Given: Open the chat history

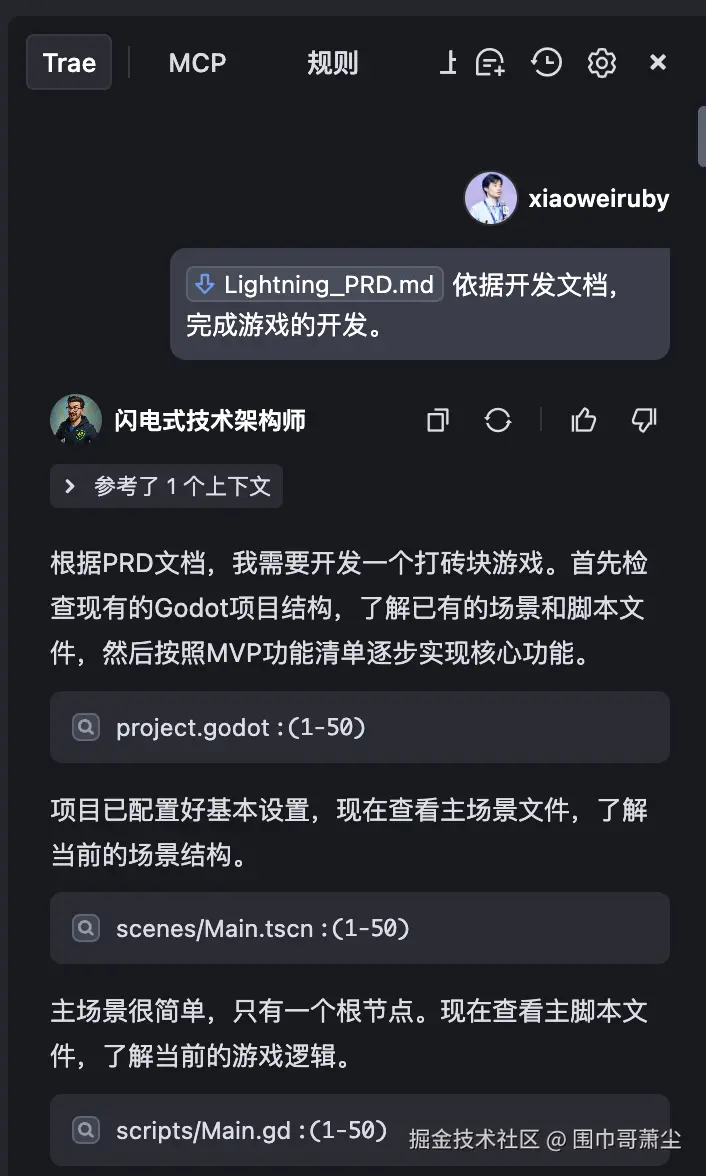Looking at the screenshot, I should 546,63.
